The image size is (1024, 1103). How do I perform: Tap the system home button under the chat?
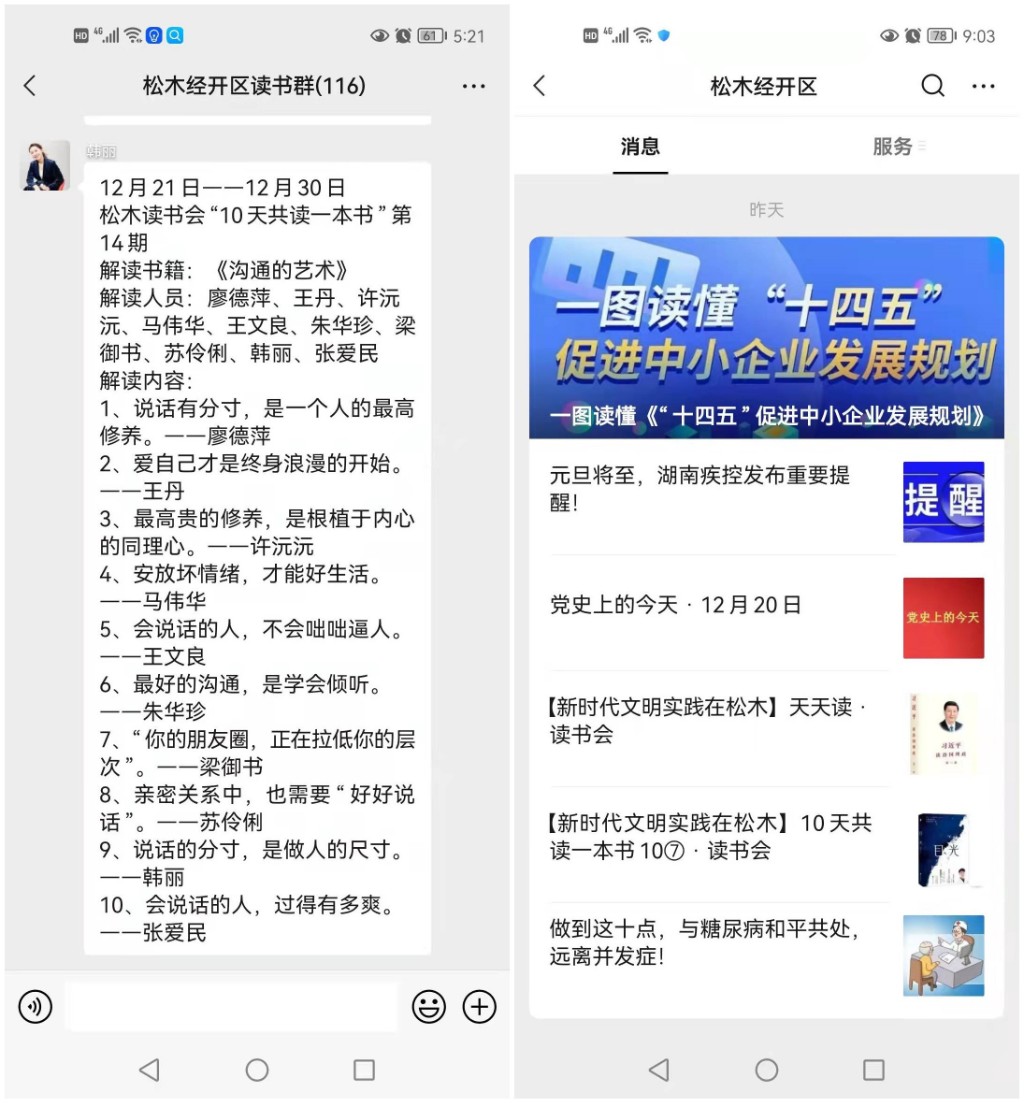[257, 1070]
